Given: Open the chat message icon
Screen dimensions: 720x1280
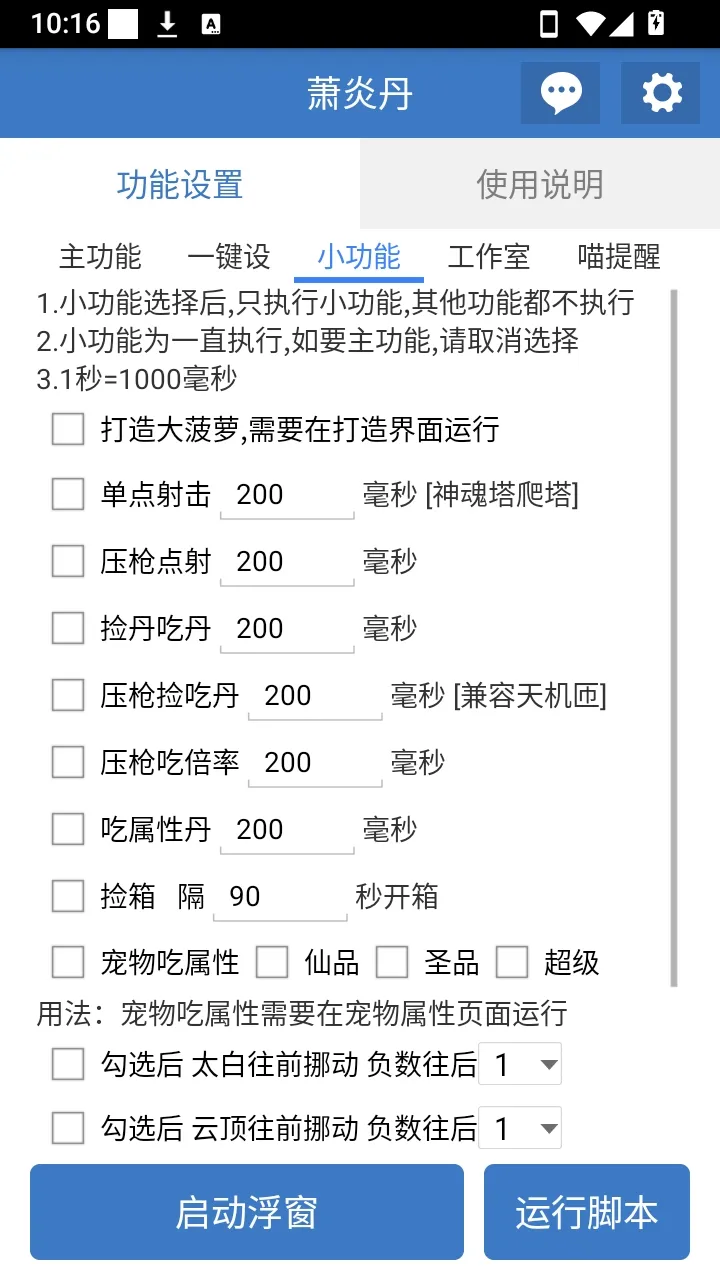Looking at the screenshot, I should (x=560, y=93).
